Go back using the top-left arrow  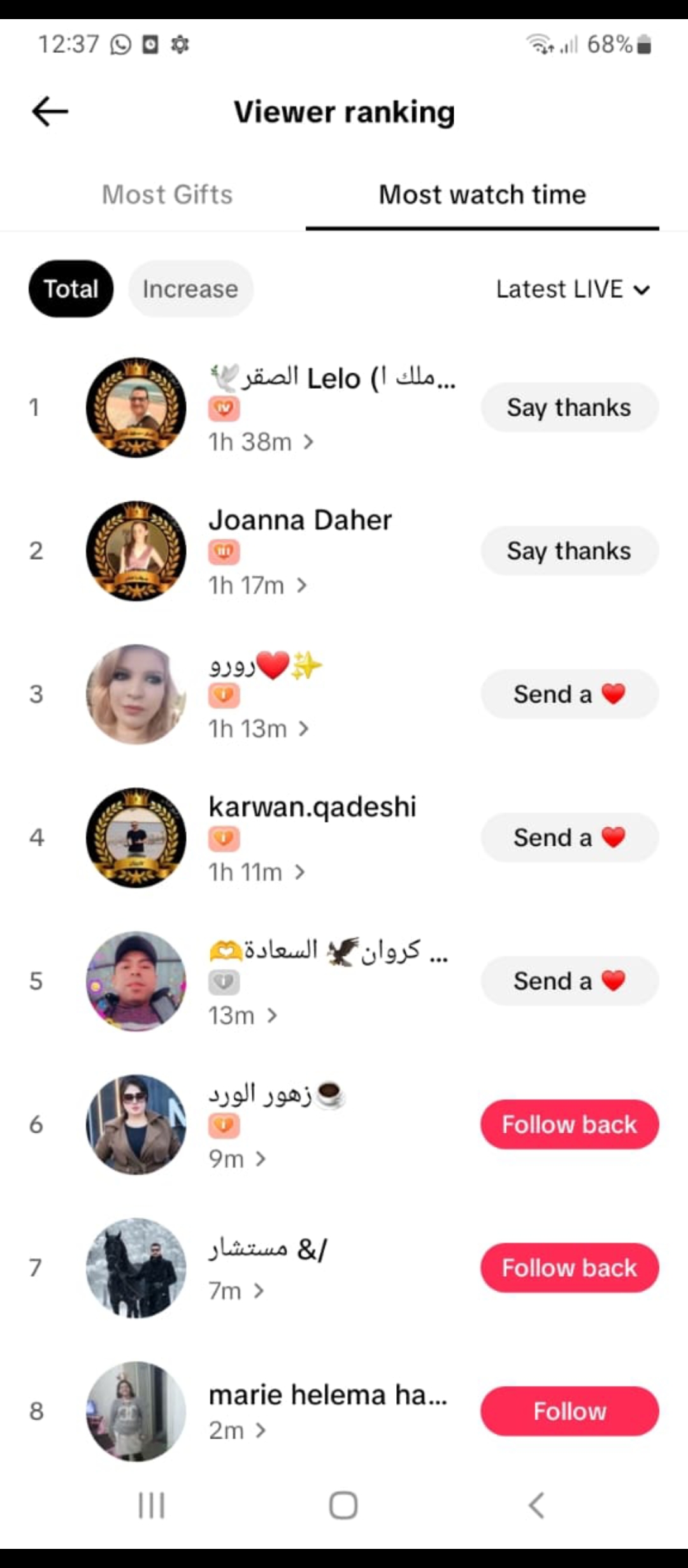click(x=50, y=112)
